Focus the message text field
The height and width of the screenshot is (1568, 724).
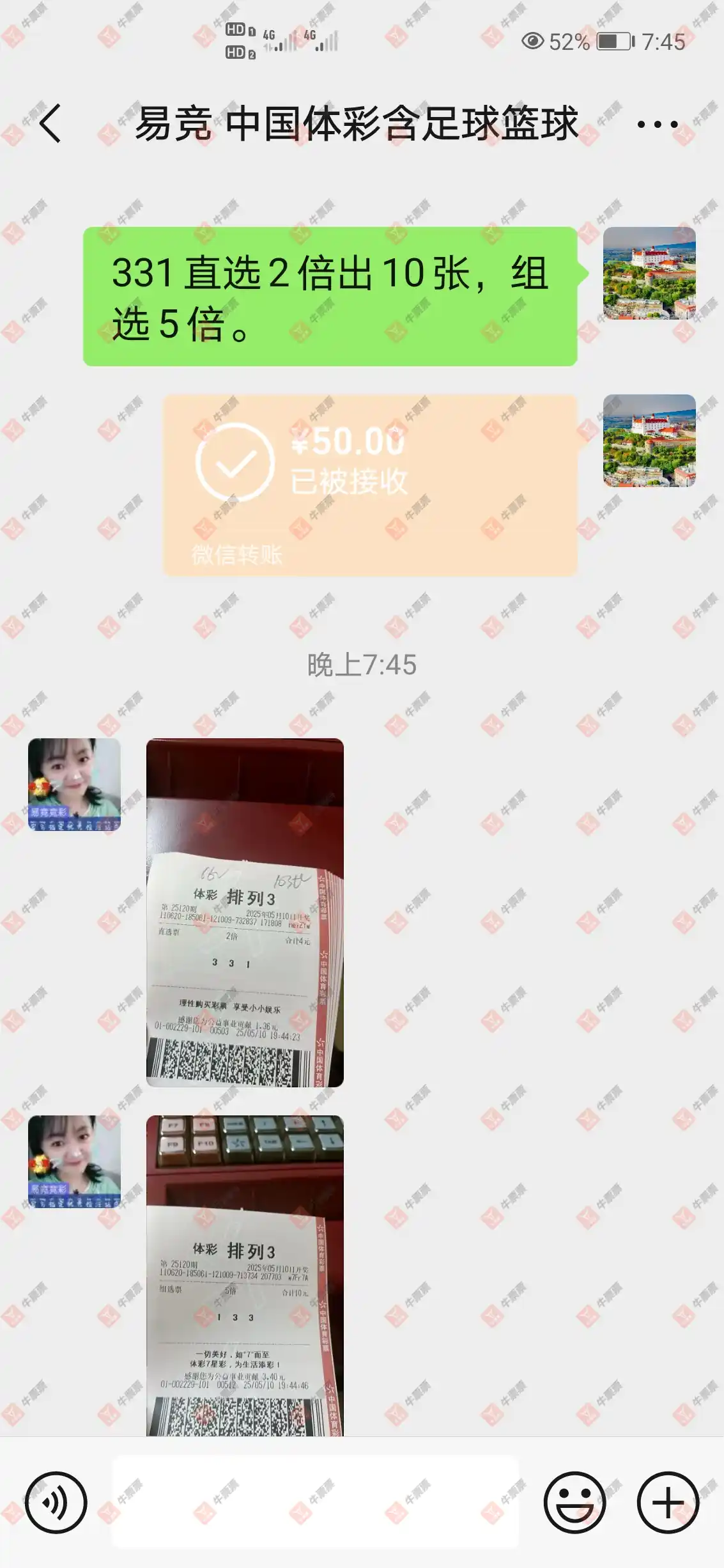pos(316,1502)
